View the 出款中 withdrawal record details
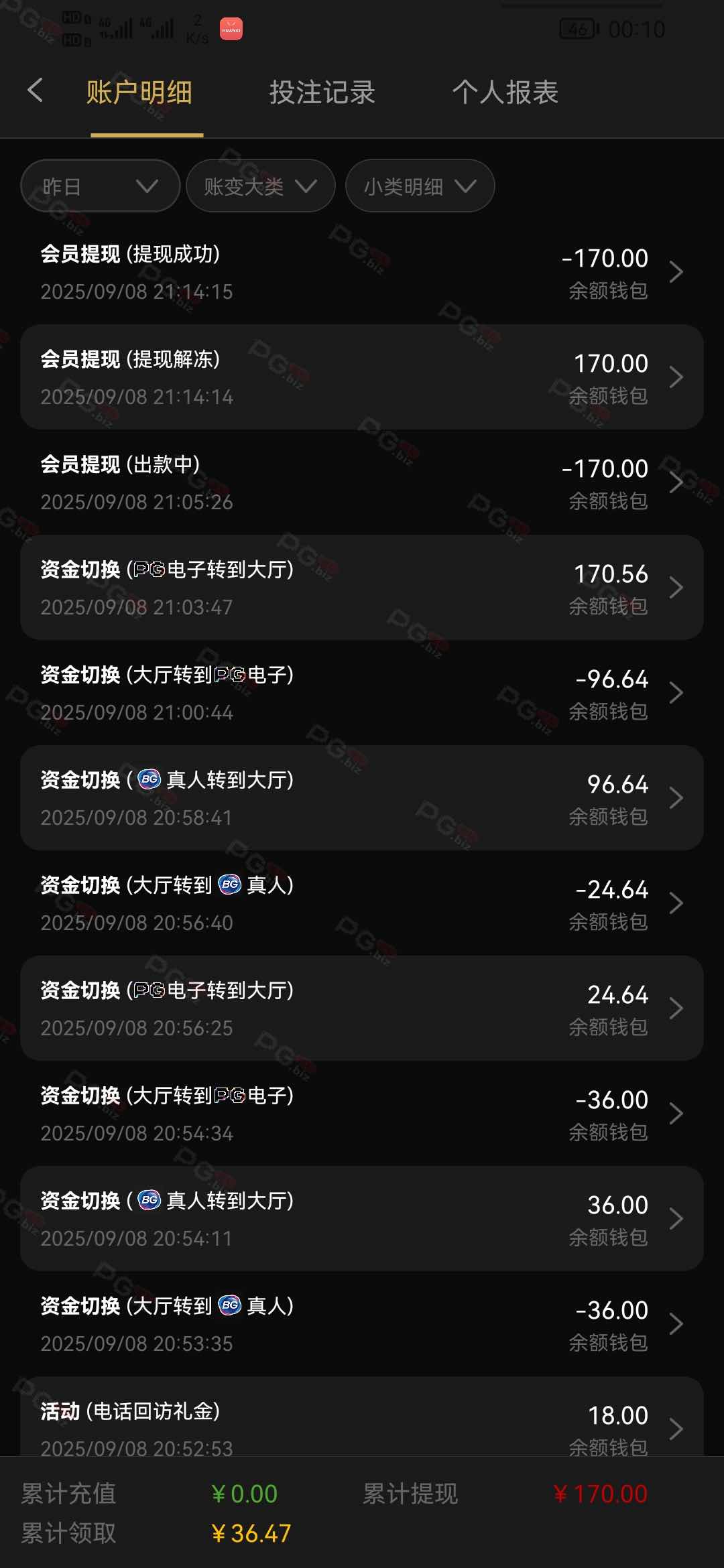This screenshot has height=1568, width=724. point(362,482)
